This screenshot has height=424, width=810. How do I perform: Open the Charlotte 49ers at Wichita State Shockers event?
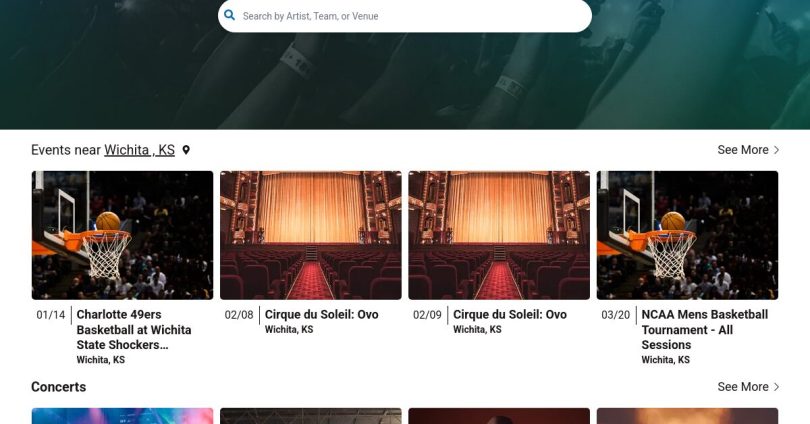click(x=122, y=236)
